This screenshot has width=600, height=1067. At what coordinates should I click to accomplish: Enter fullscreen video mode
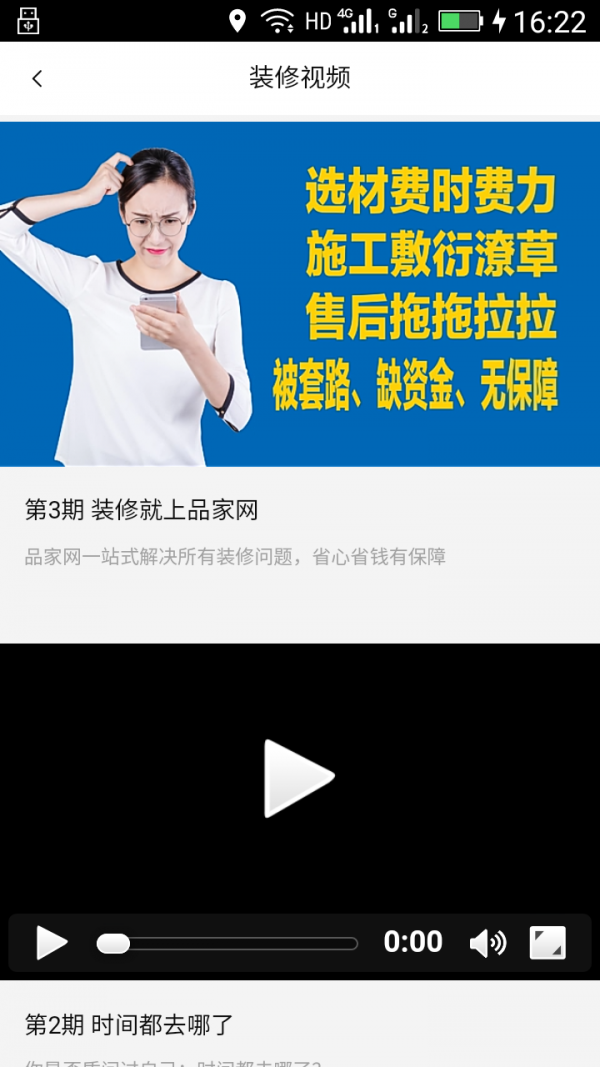[x=547, y=942]
